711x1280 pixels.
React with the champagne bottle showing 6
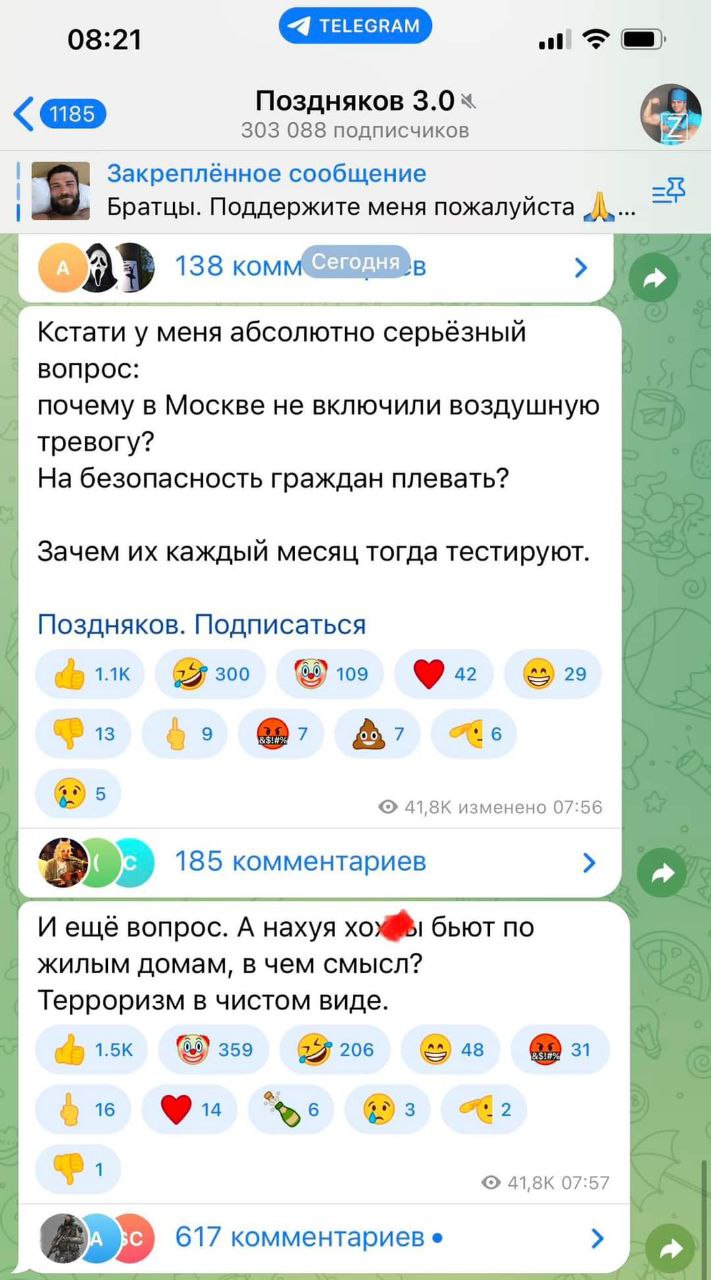click(290, 1109)
